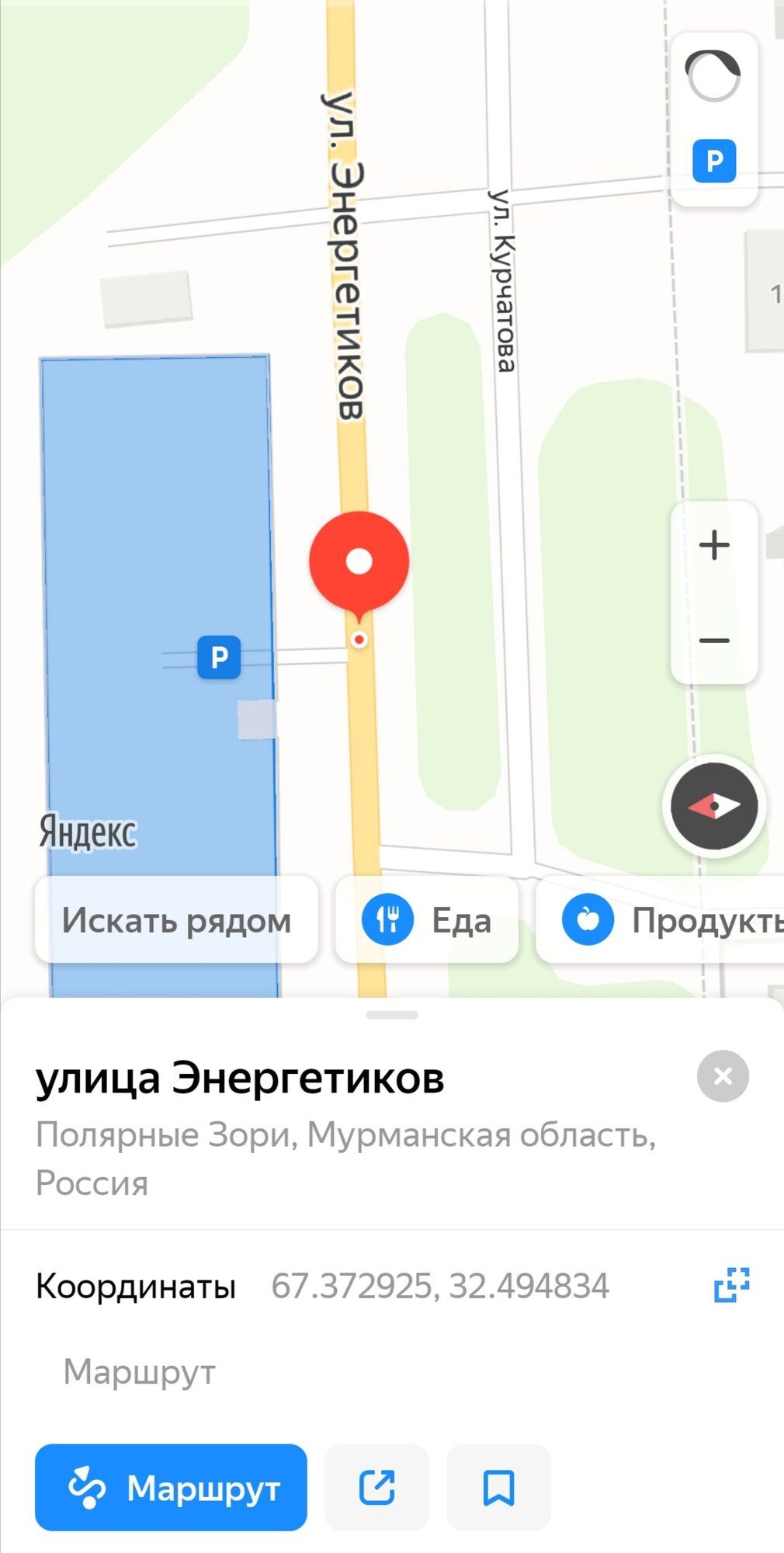Build a route with the blue Маршрут button
784x1553 pixels.
[171, 1488]
